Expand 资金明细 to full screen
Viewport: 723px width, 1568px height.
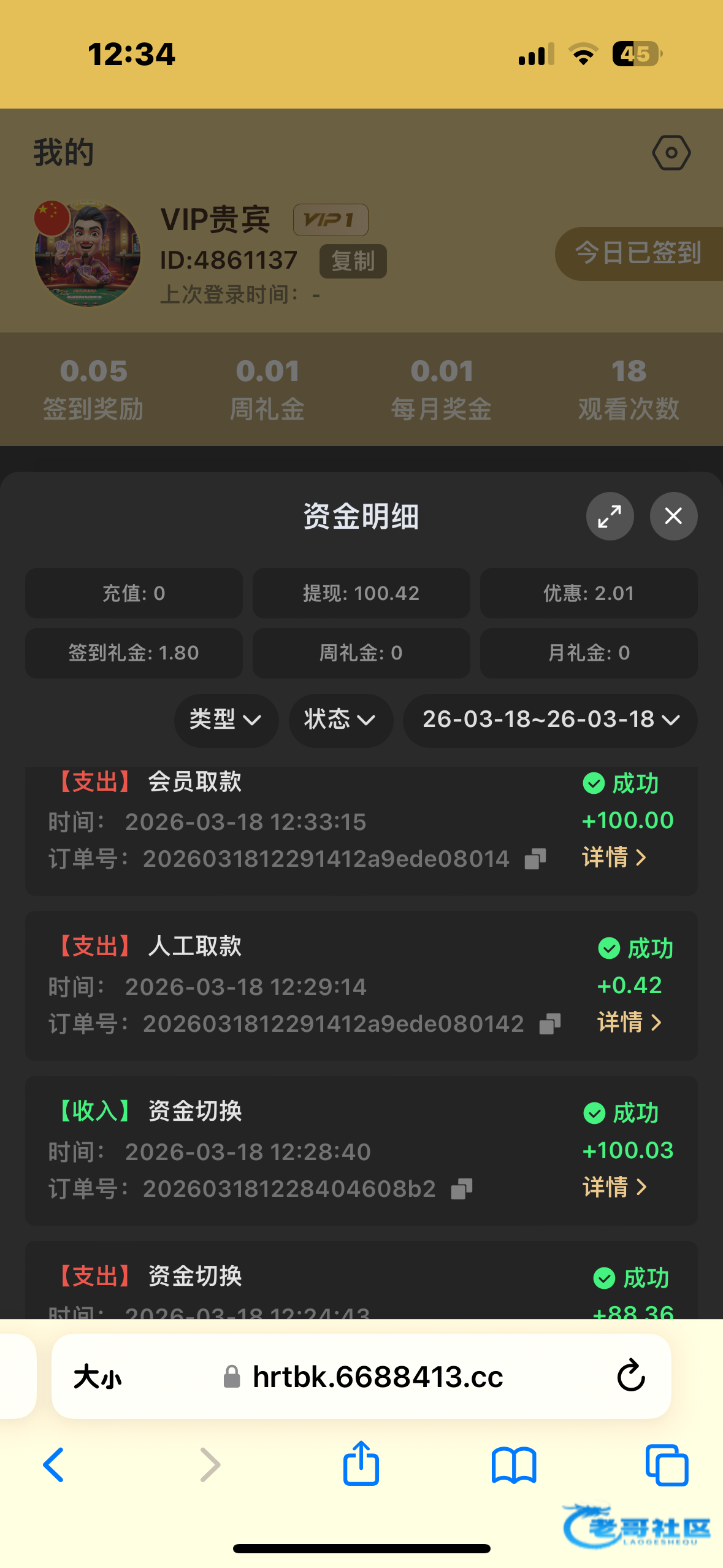(610, 516)
